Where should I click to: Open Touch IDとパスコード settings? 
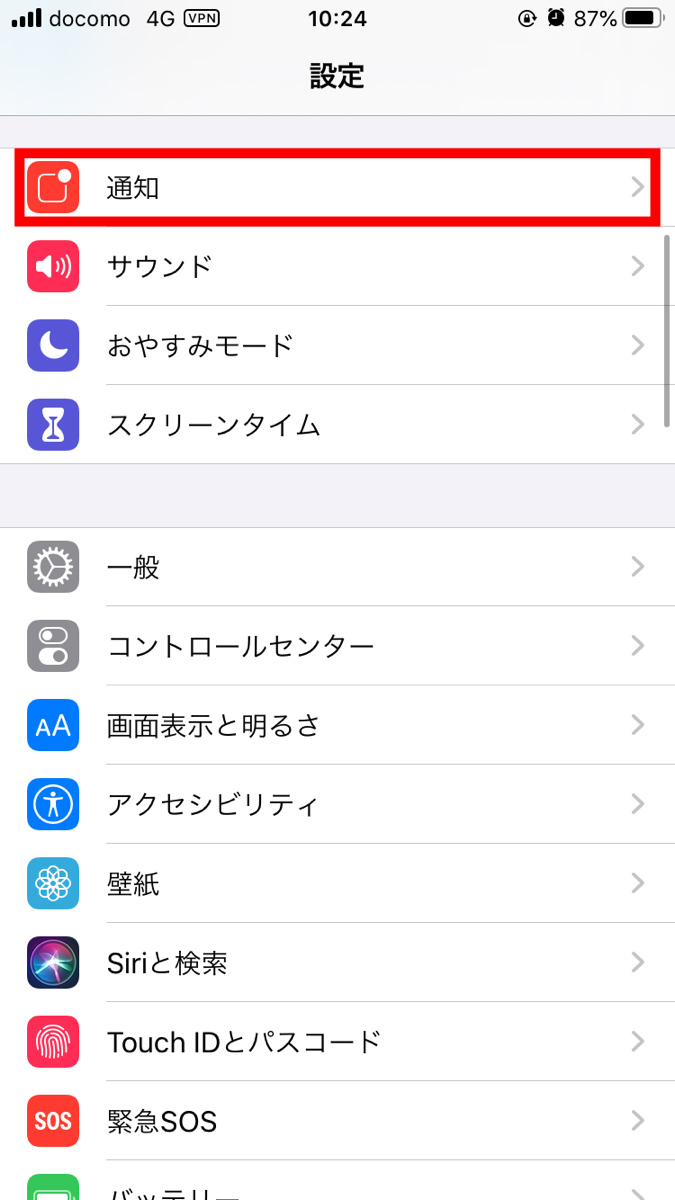click(337, 1041)
